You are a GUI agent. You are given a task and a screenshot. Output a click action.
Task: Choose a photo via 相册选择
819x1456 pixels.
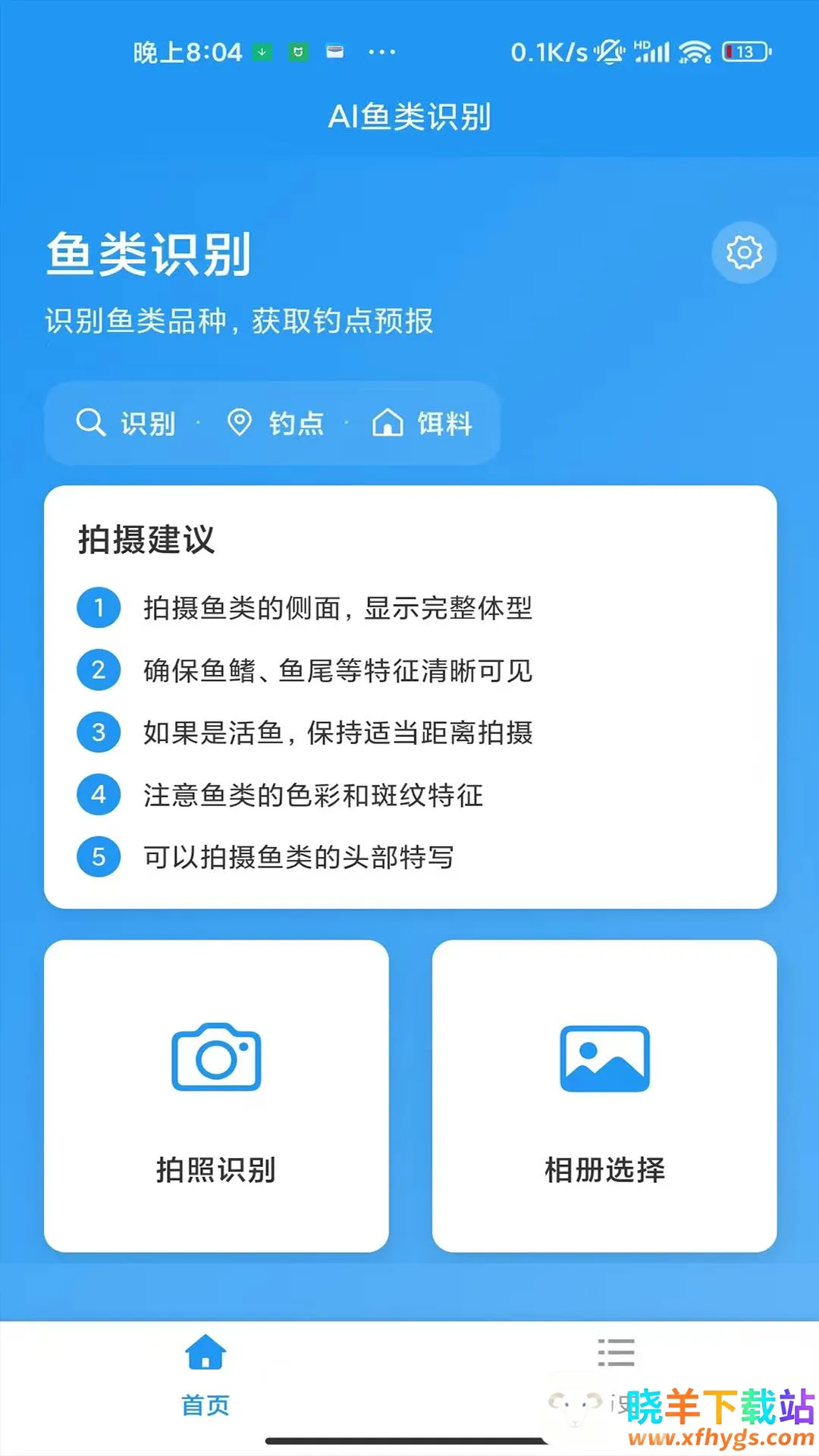tap(604, 1095)
